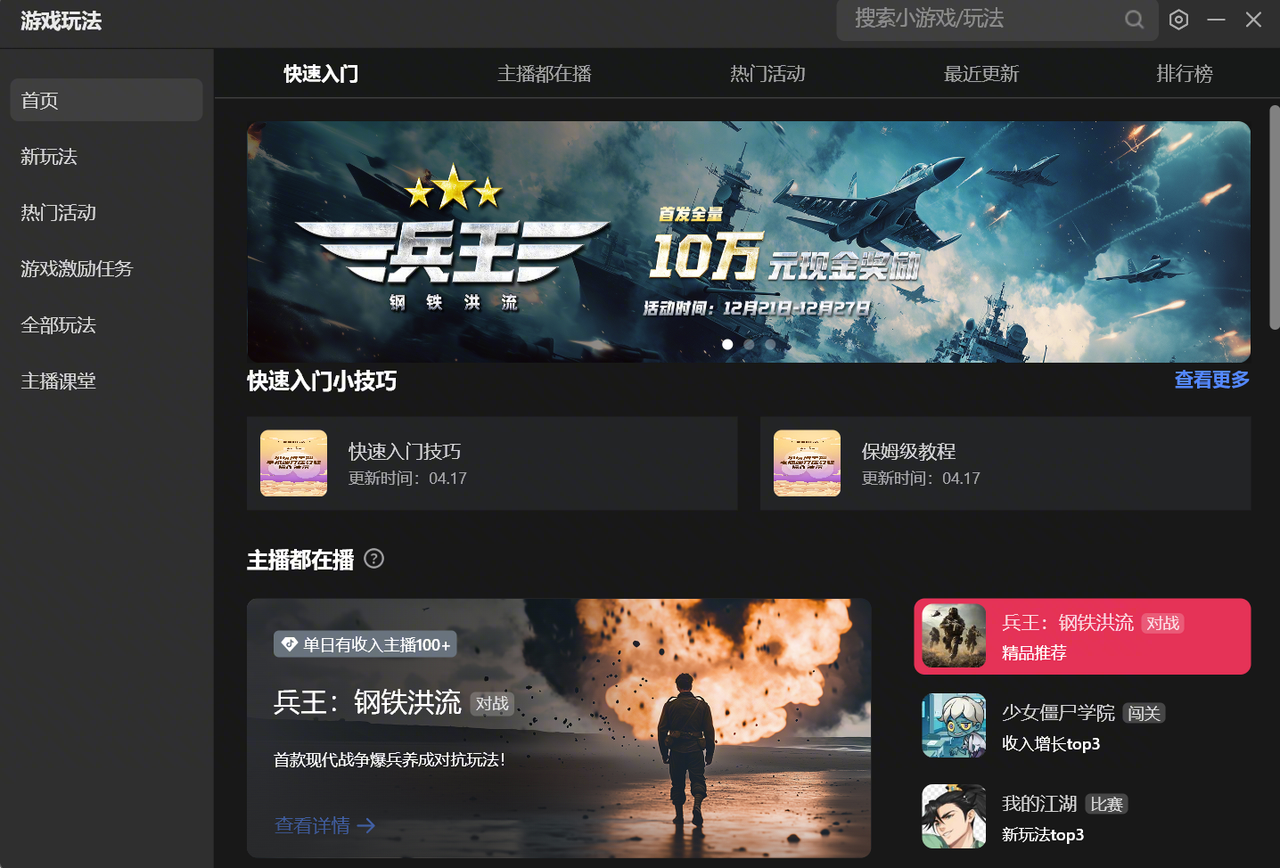Select 新玩法 in the sidebar
This screenshot has height=868, width=1280.
click(x=49, y=157)
